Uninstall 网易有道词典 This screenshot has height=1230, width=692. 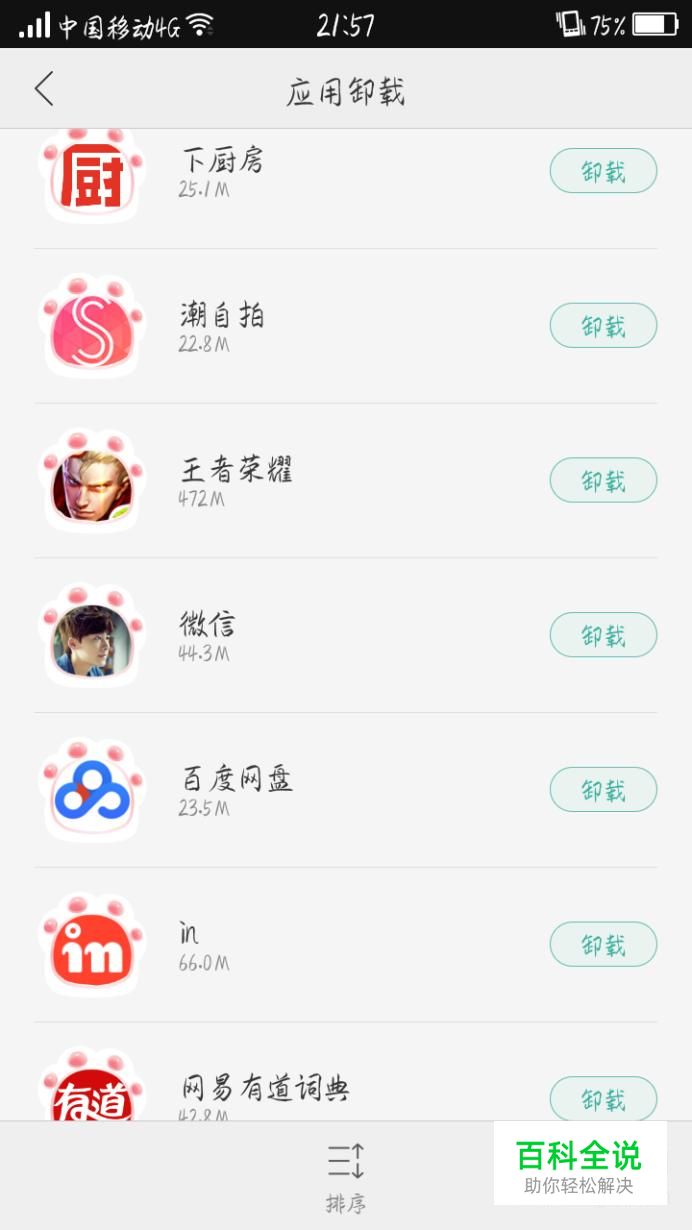click(603, 1099)
